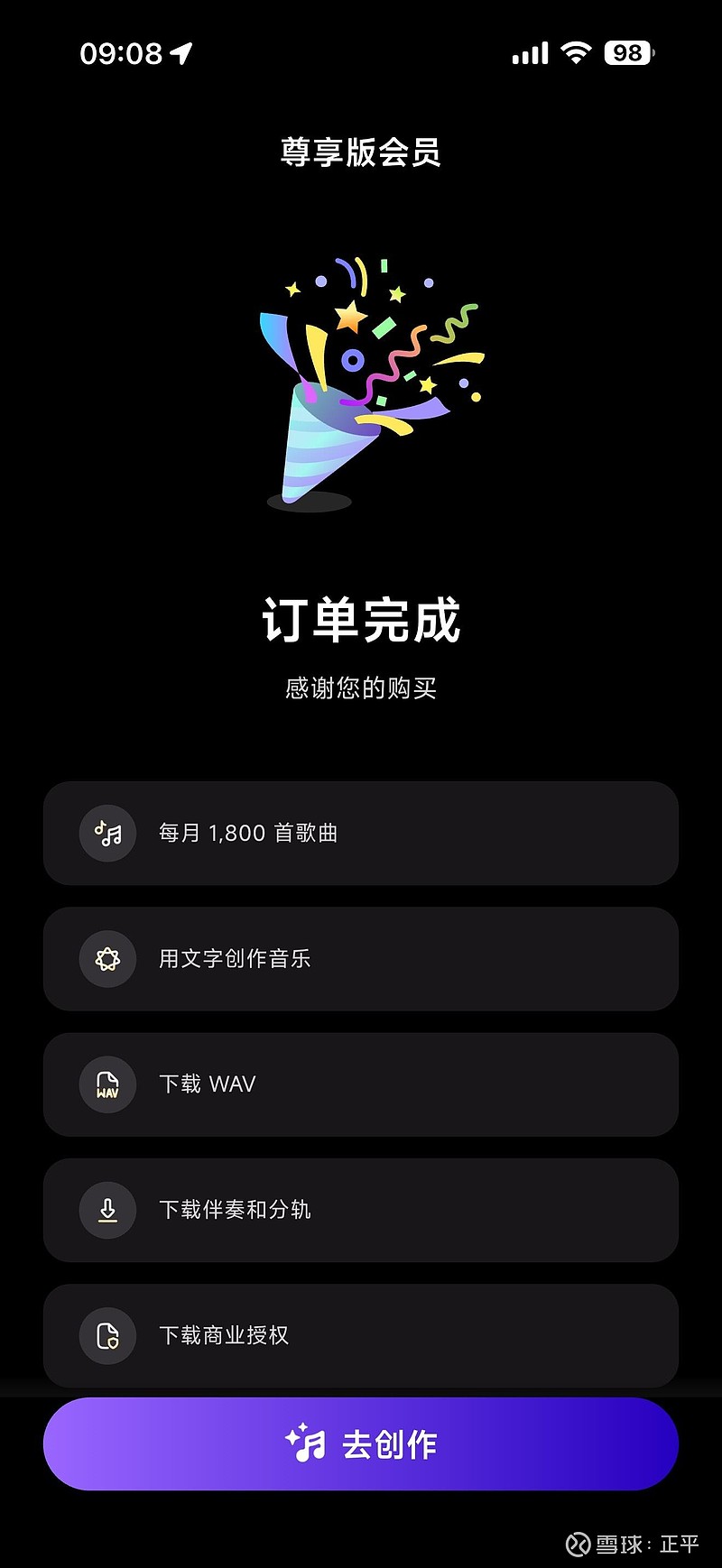The height and width of the screenshot is (1568, 722).
Task: Click the commercial license document icon
Action: pos(107,1335)
